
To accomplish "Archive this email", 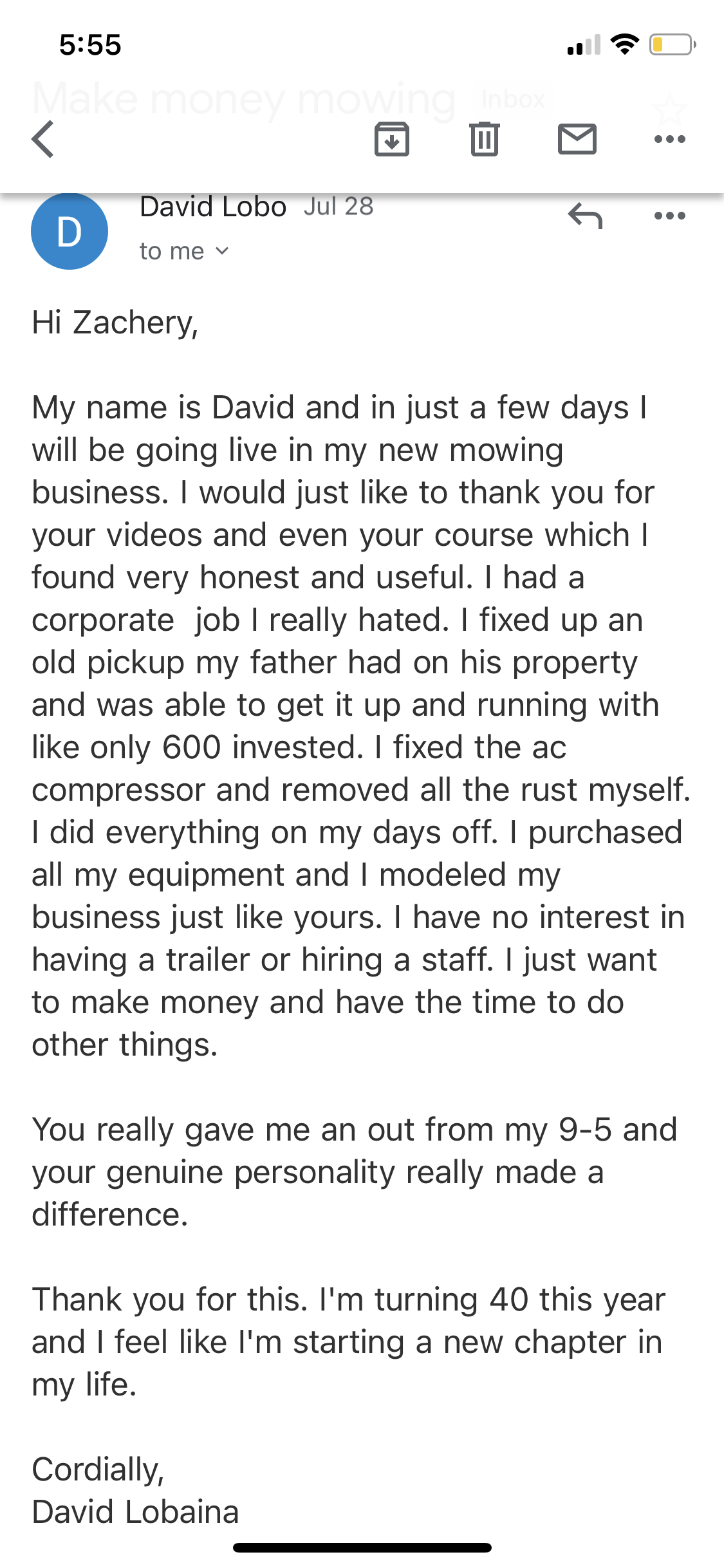I will click(391, 139).
